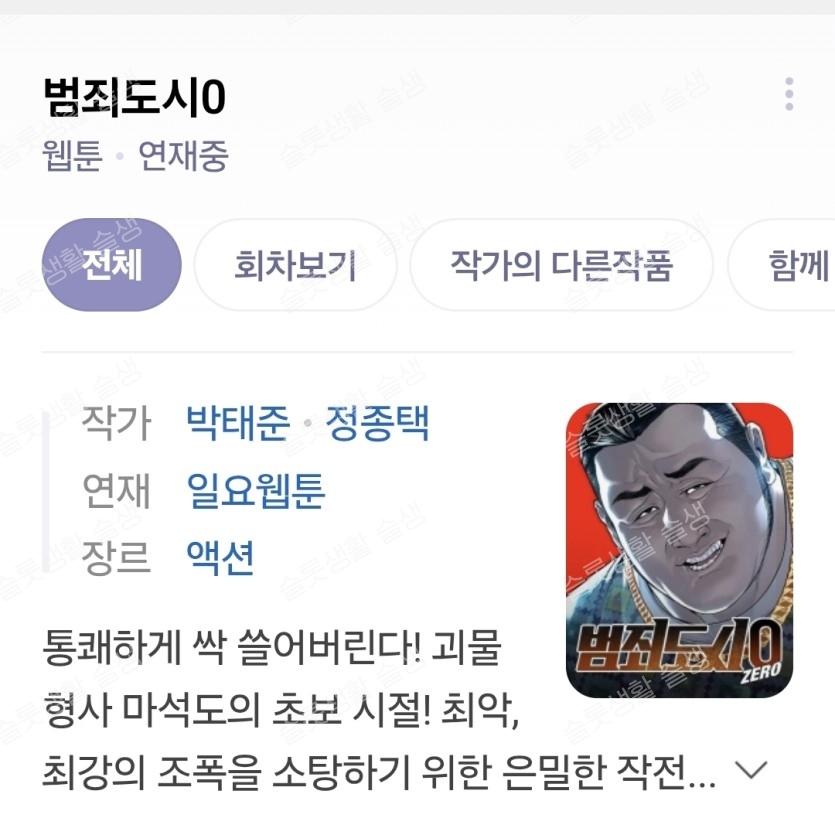The width and height of the screenshot is (835, 818).
Task: Open author 정종택 link
Action: [x=377, y=423]
